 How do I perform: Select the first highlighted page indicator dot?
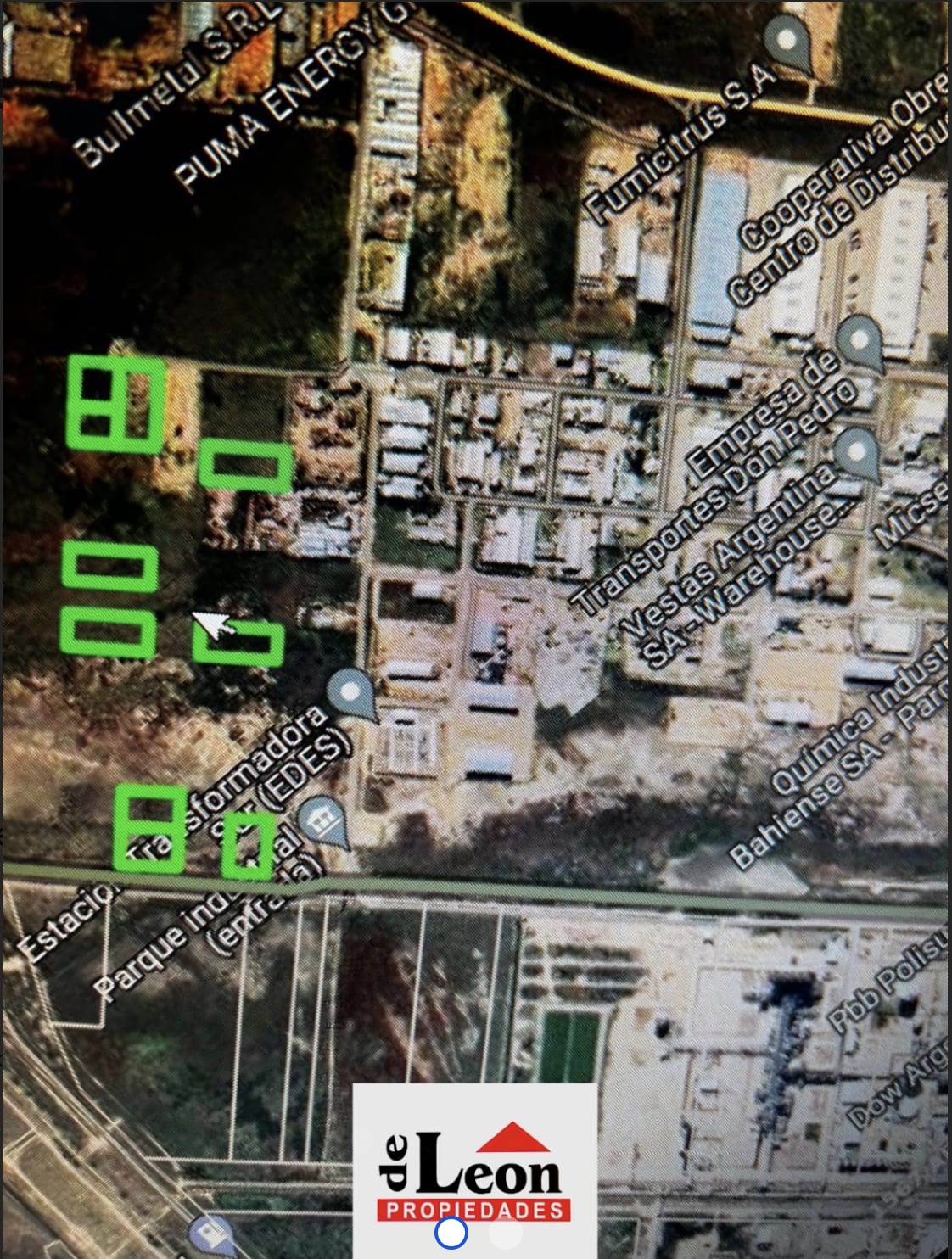[x=451, y=1232]
